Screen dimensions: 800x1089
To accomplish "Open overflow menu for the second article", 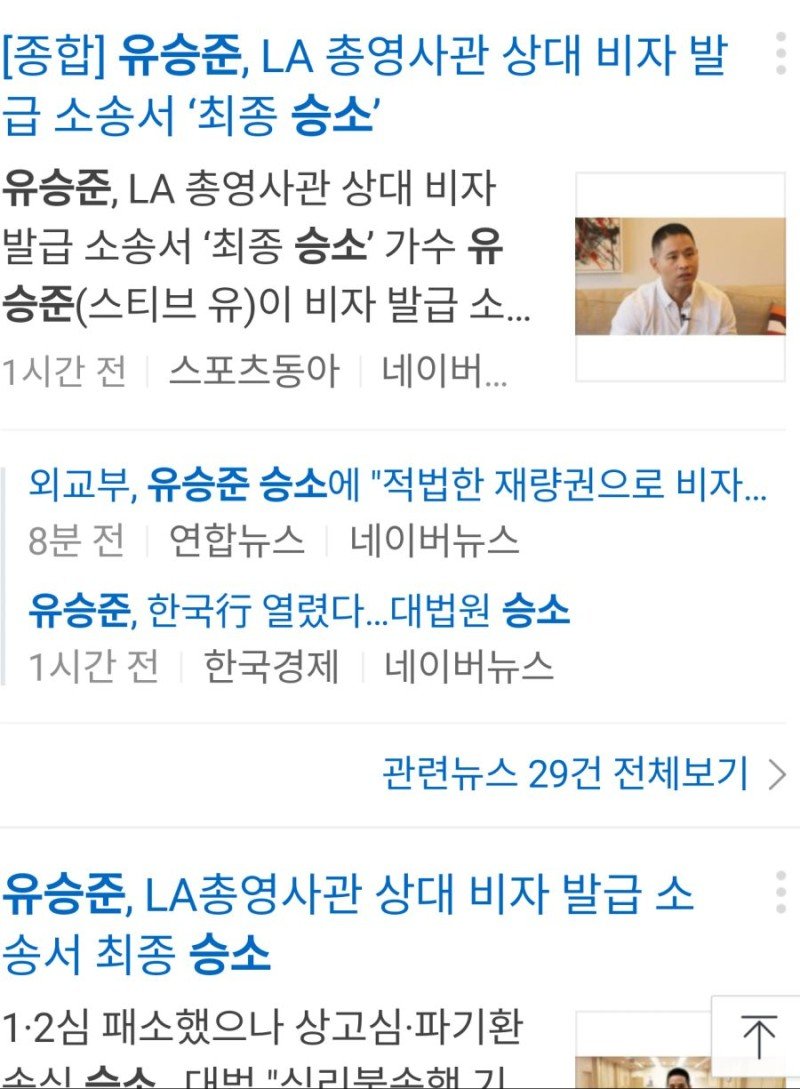I will click(x=781, y=891).
